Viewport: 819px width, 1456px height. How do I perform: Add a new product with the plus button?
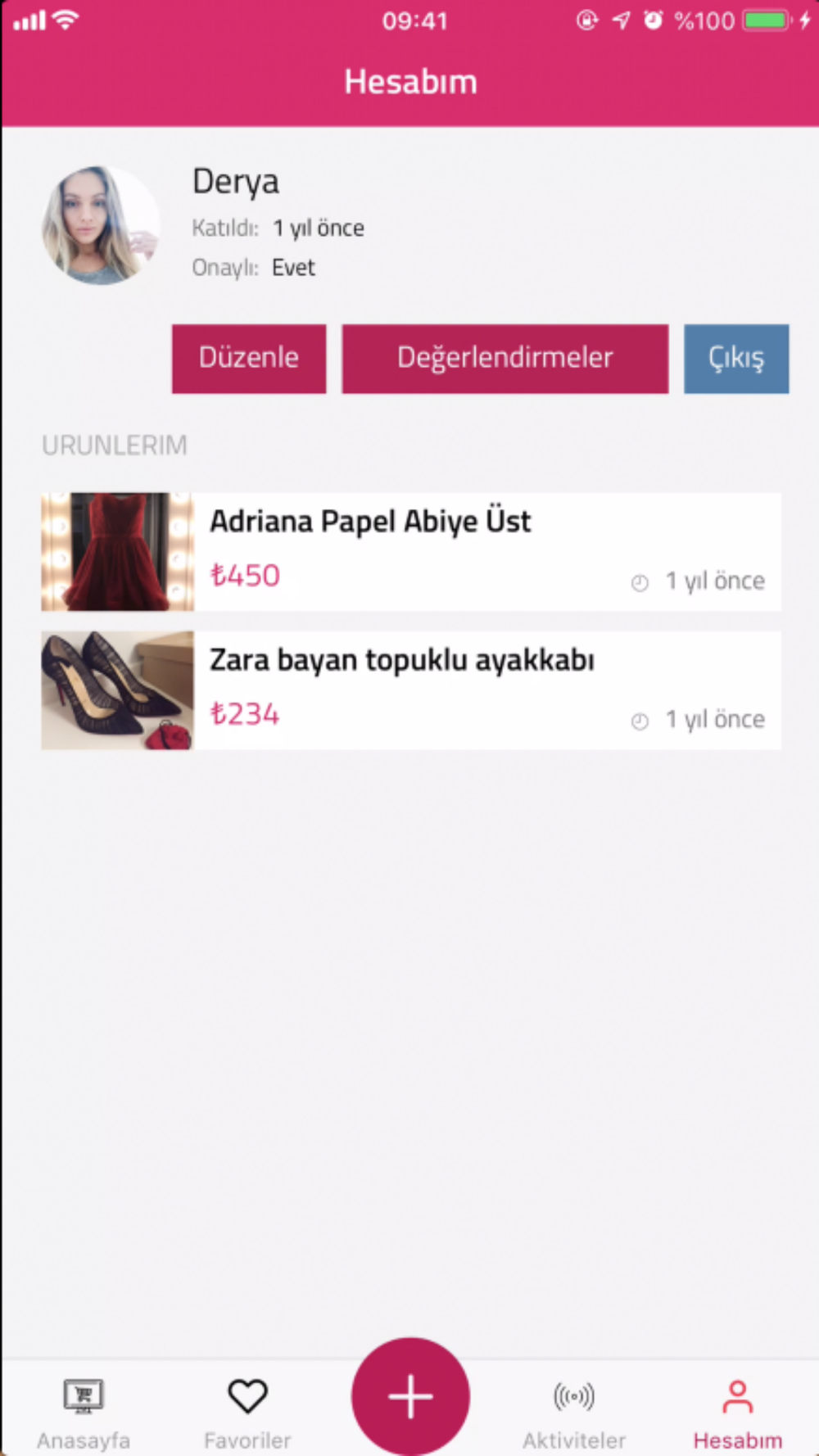(x=410, y=1395)
